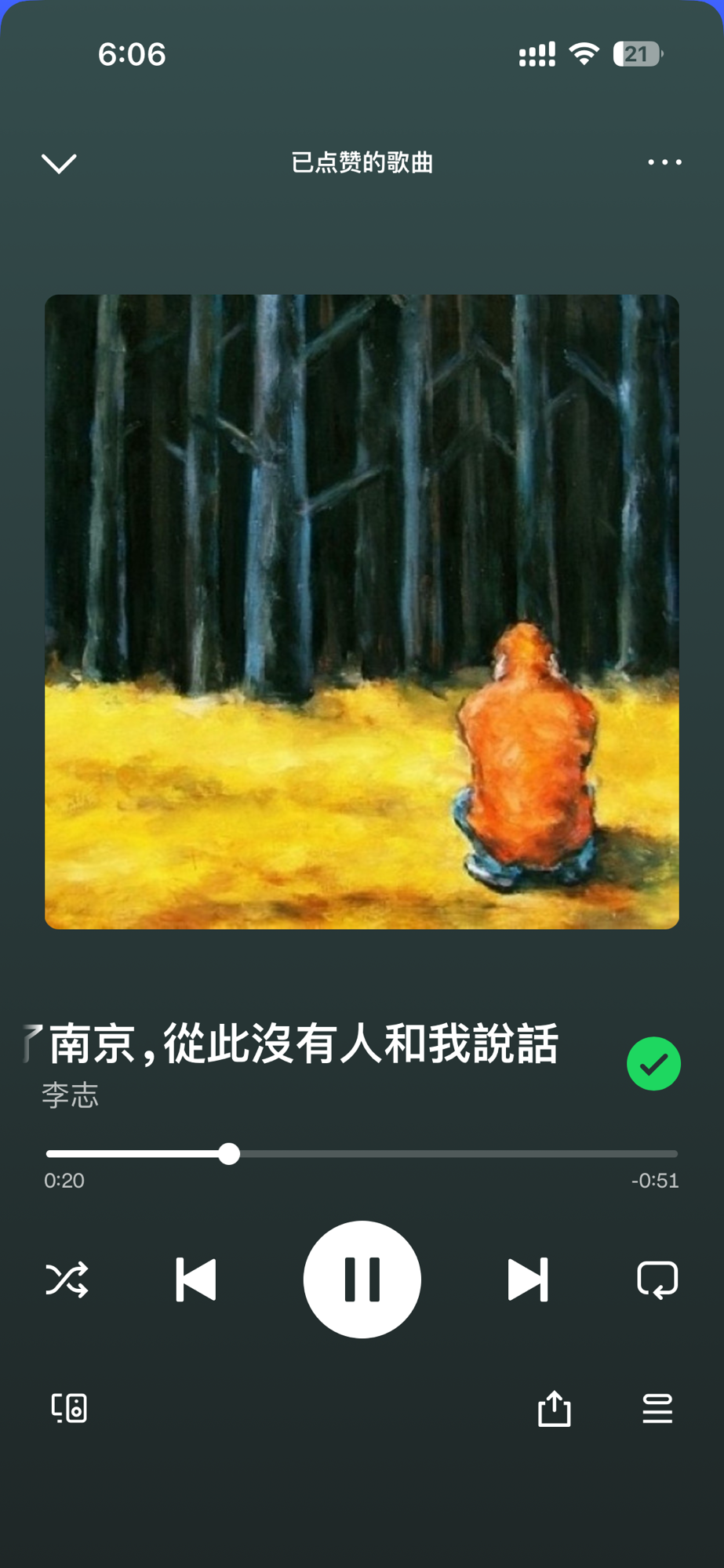The height and width of the screenshot is (1568, 724).
Task: Open the album cover artwork
Action: [362, 612]
